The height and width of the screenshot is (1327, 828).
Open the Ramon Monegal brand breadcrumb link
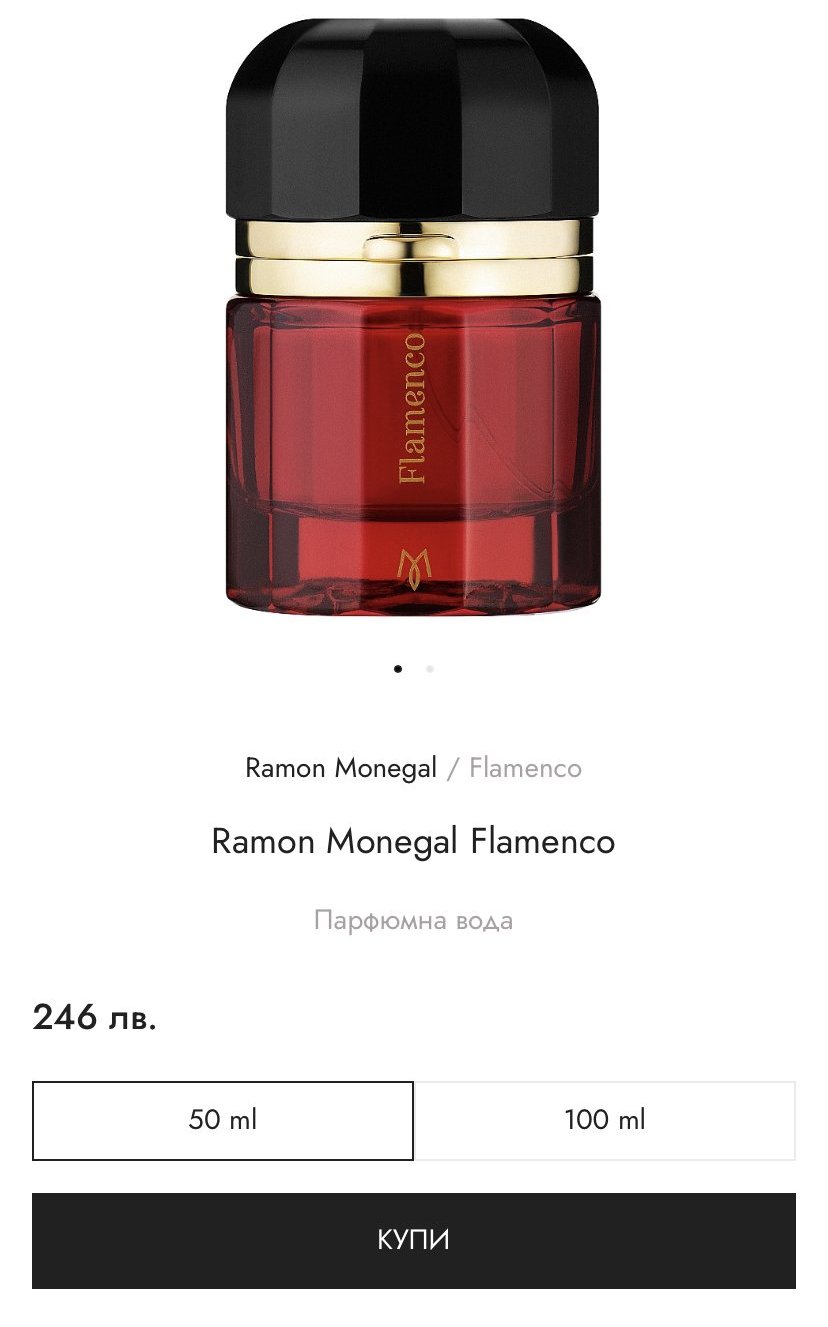[x=341, y=768]
